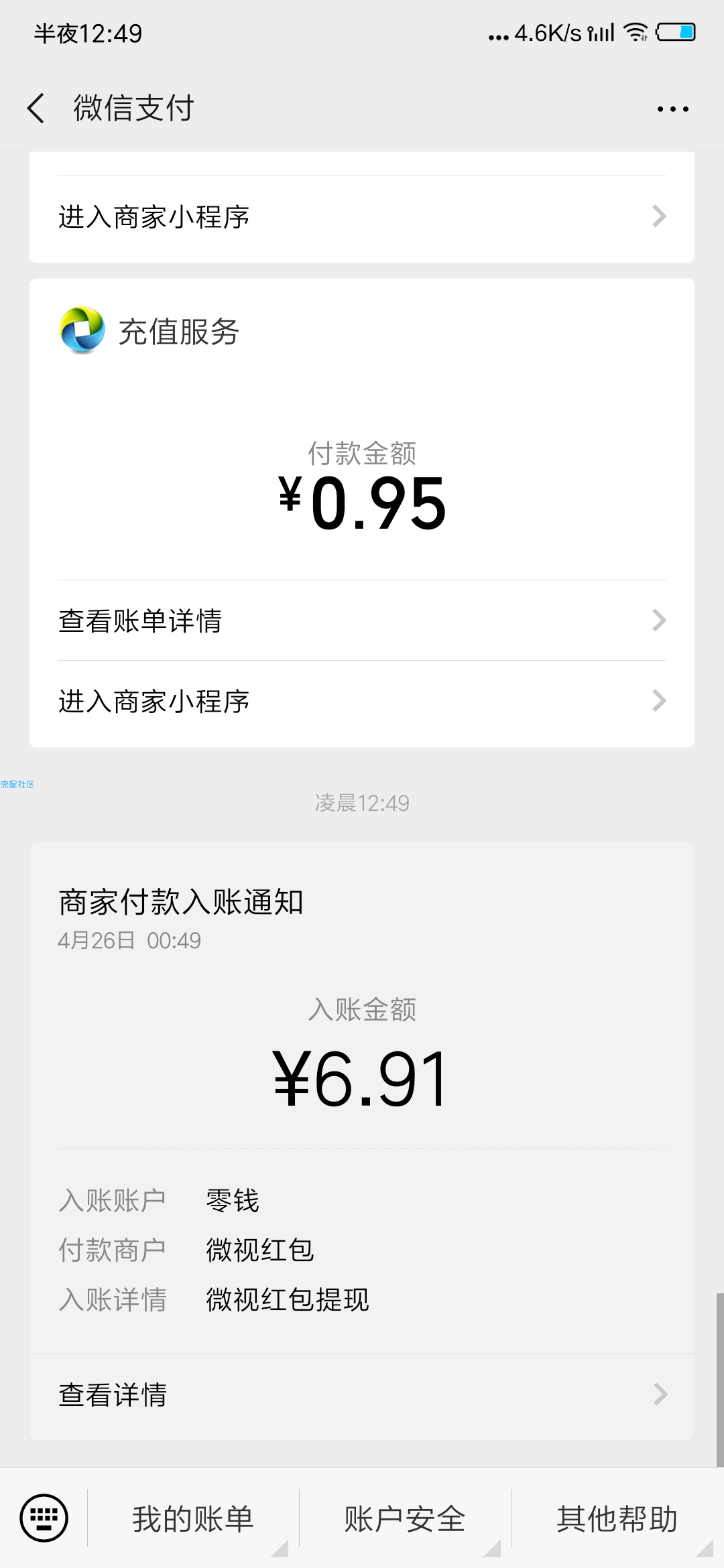Open 查看详情 for the ¥6.91 notice
The height and width of the screenshot is (1568, 724).
click(x=362, y=1396)
